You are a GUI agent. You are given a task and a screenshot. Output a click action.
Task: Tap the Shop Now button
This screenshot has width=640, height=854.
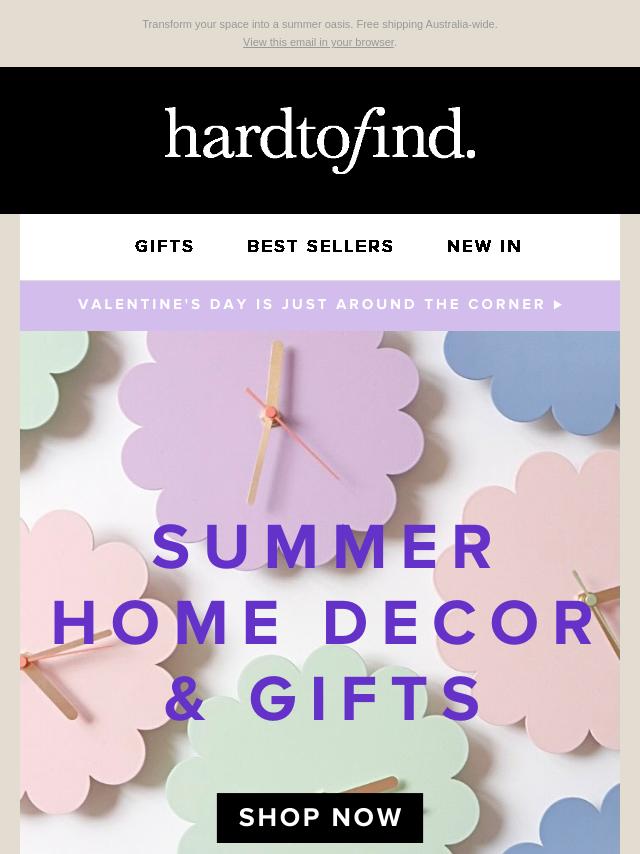click(x=320, y=817)
